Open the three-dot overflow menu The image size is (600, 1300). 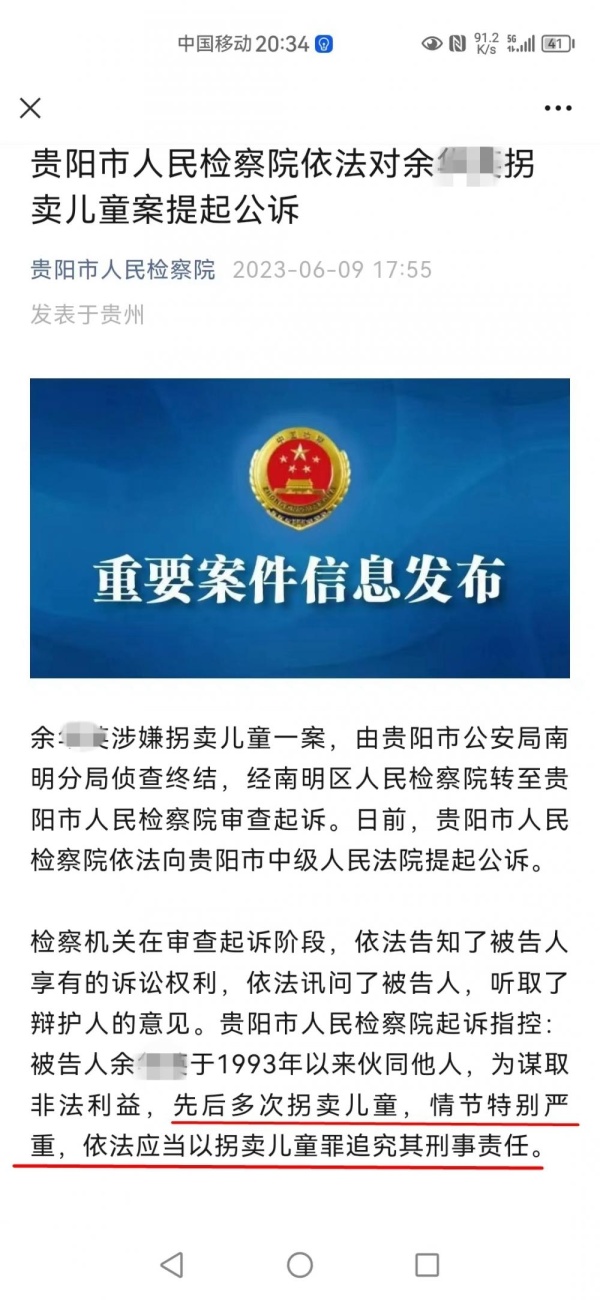click(x=558, y=108)
